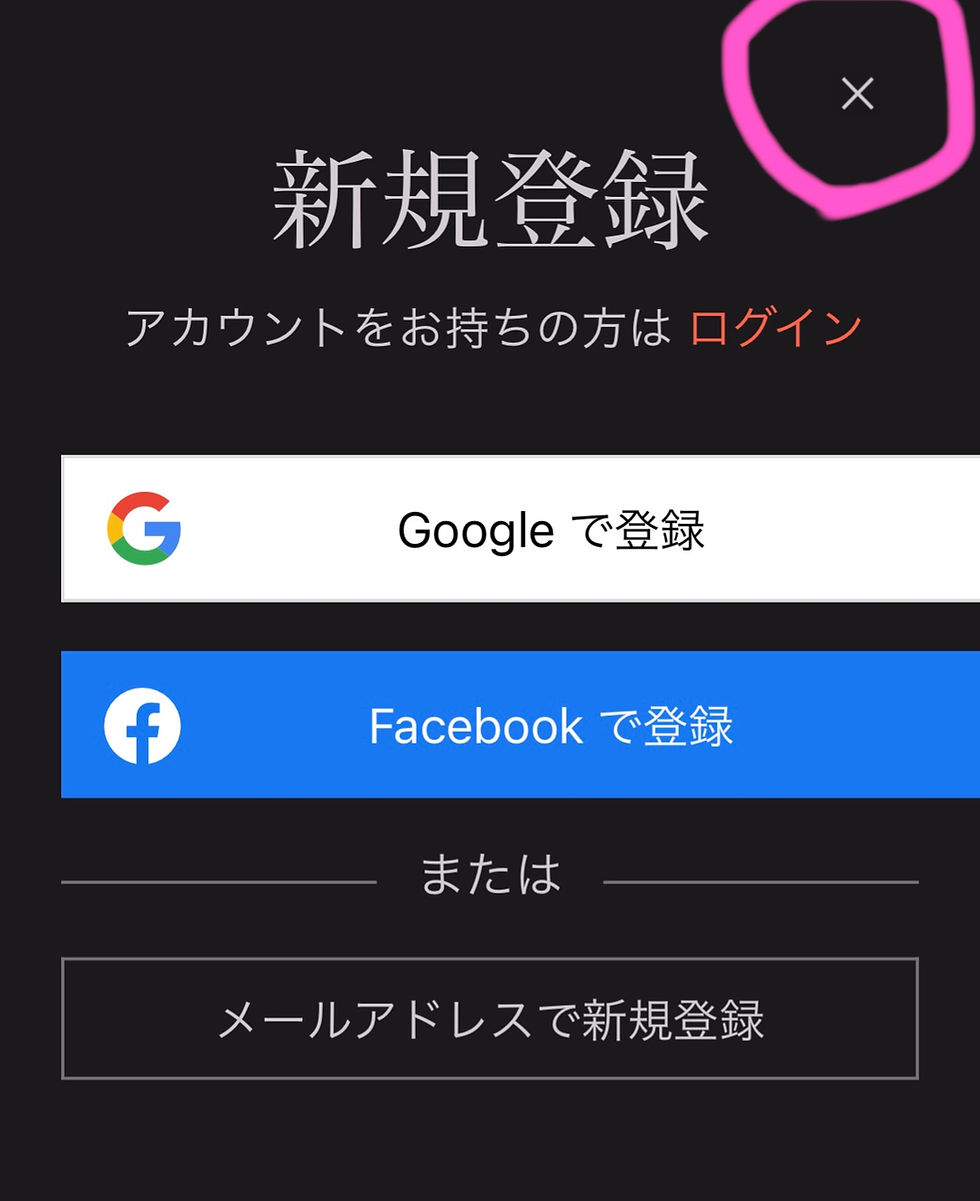The width and height of the screenshot is (980, 1201).
Task: Open the ログイン link
Action: pyautogui.click(x=775, y=328)
